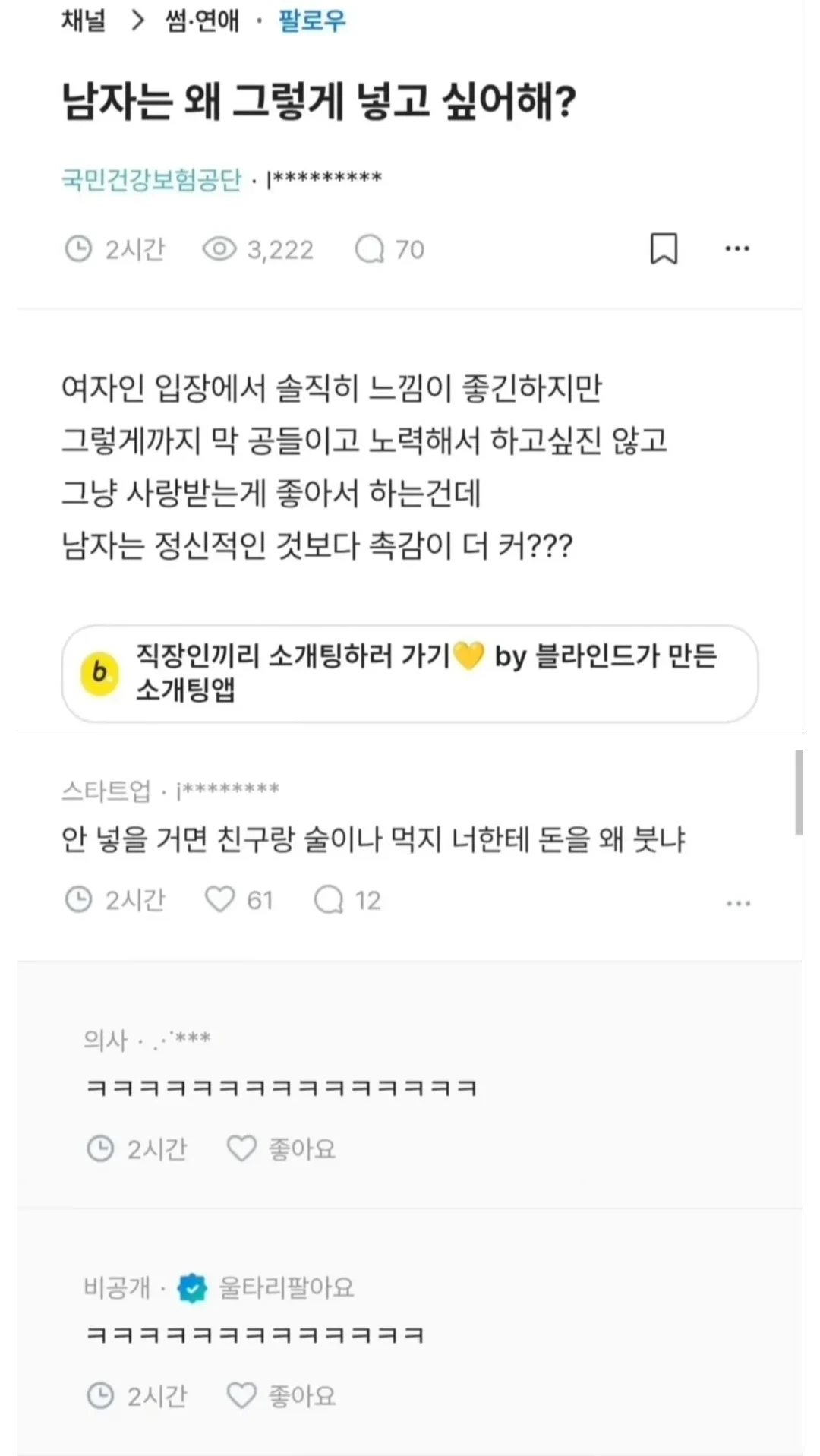Like the 스타트업 user's comment
This screenshot has width=820, height=1456.
(239, 900)
